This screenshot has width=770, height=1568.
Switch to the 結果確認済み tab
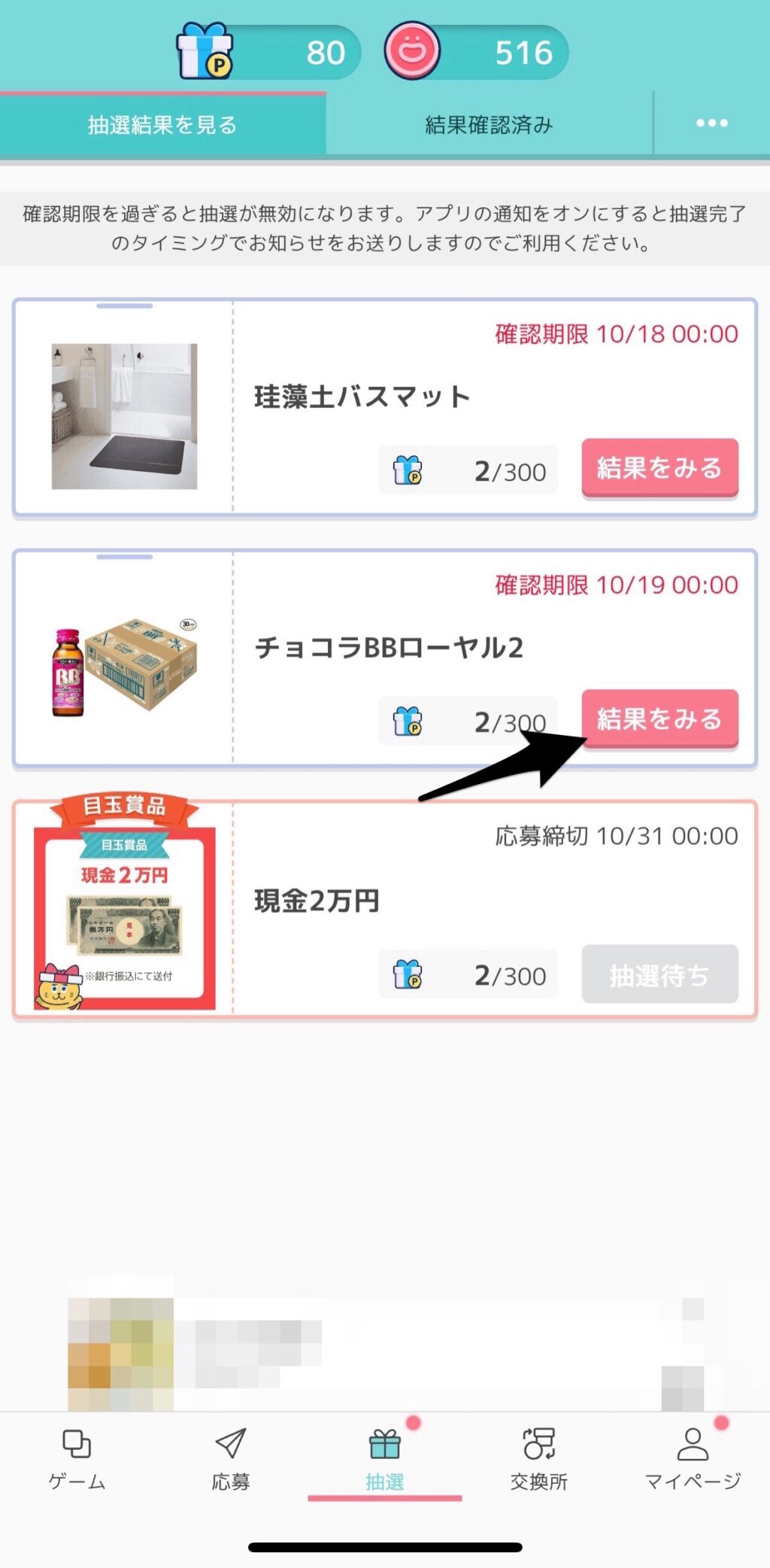(489, 124)
